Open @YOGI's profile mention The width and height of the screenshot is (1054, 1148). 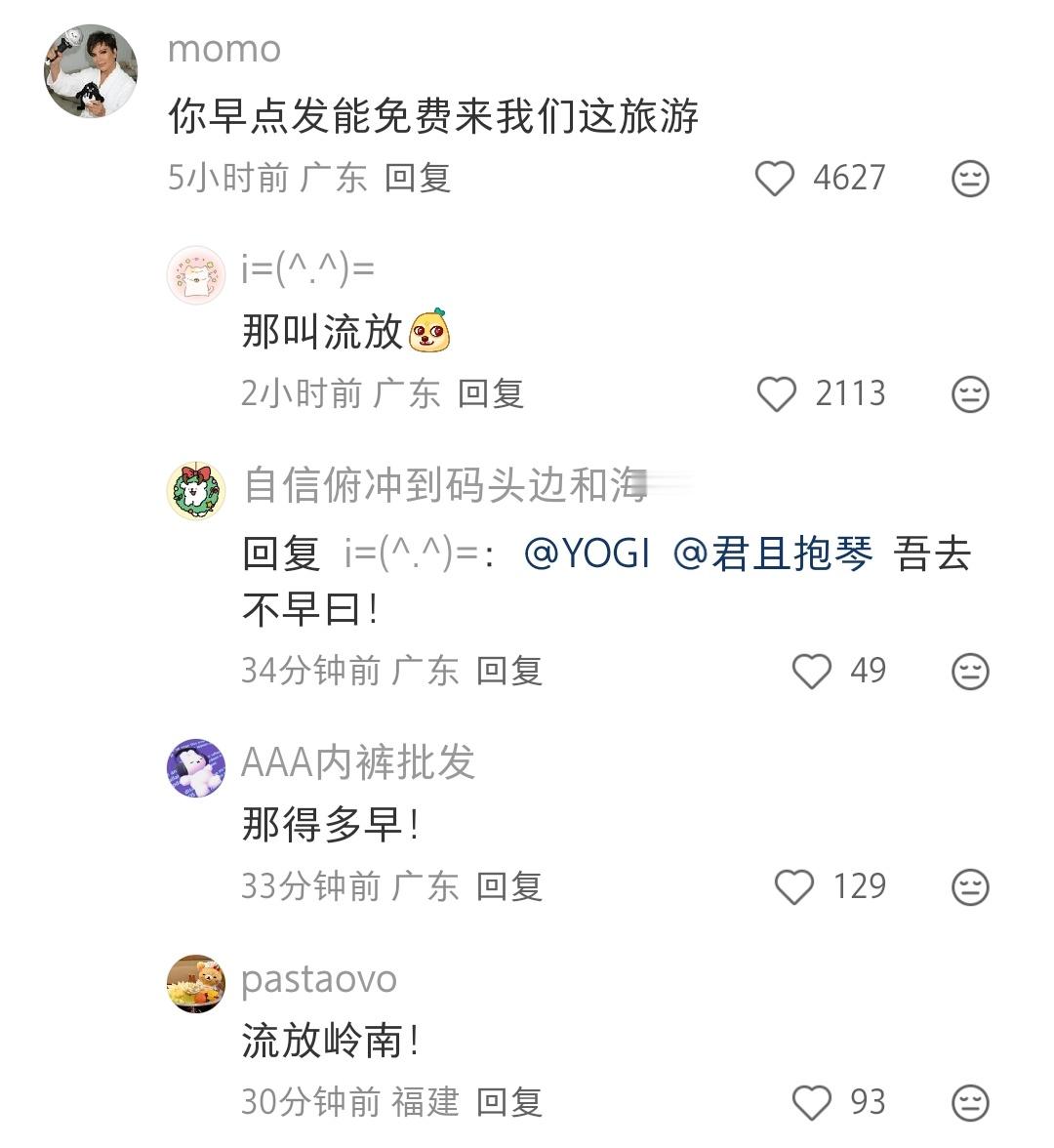[x=587, y=555]
